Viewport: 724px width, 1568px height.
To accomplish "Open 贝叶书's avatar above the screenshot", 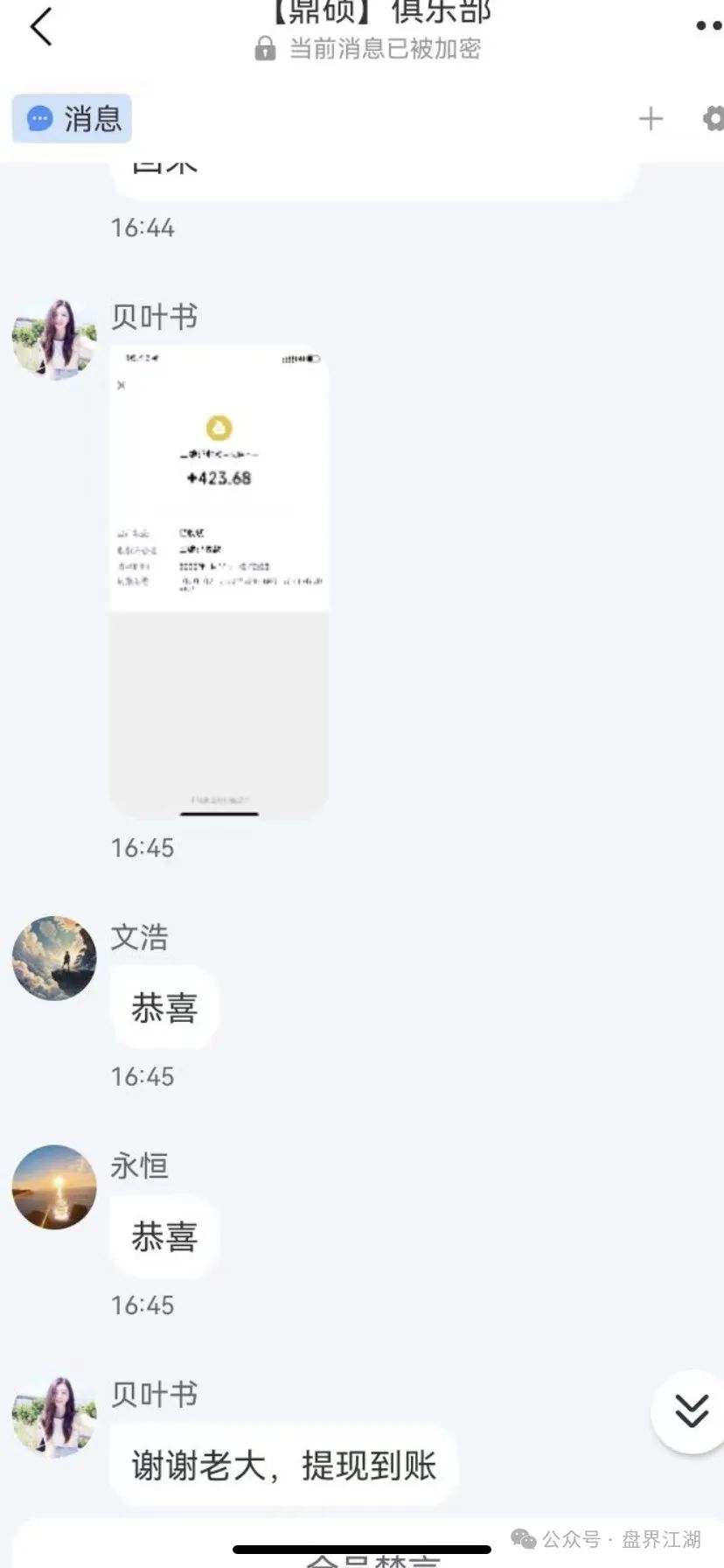I will (x=54, y=338).
